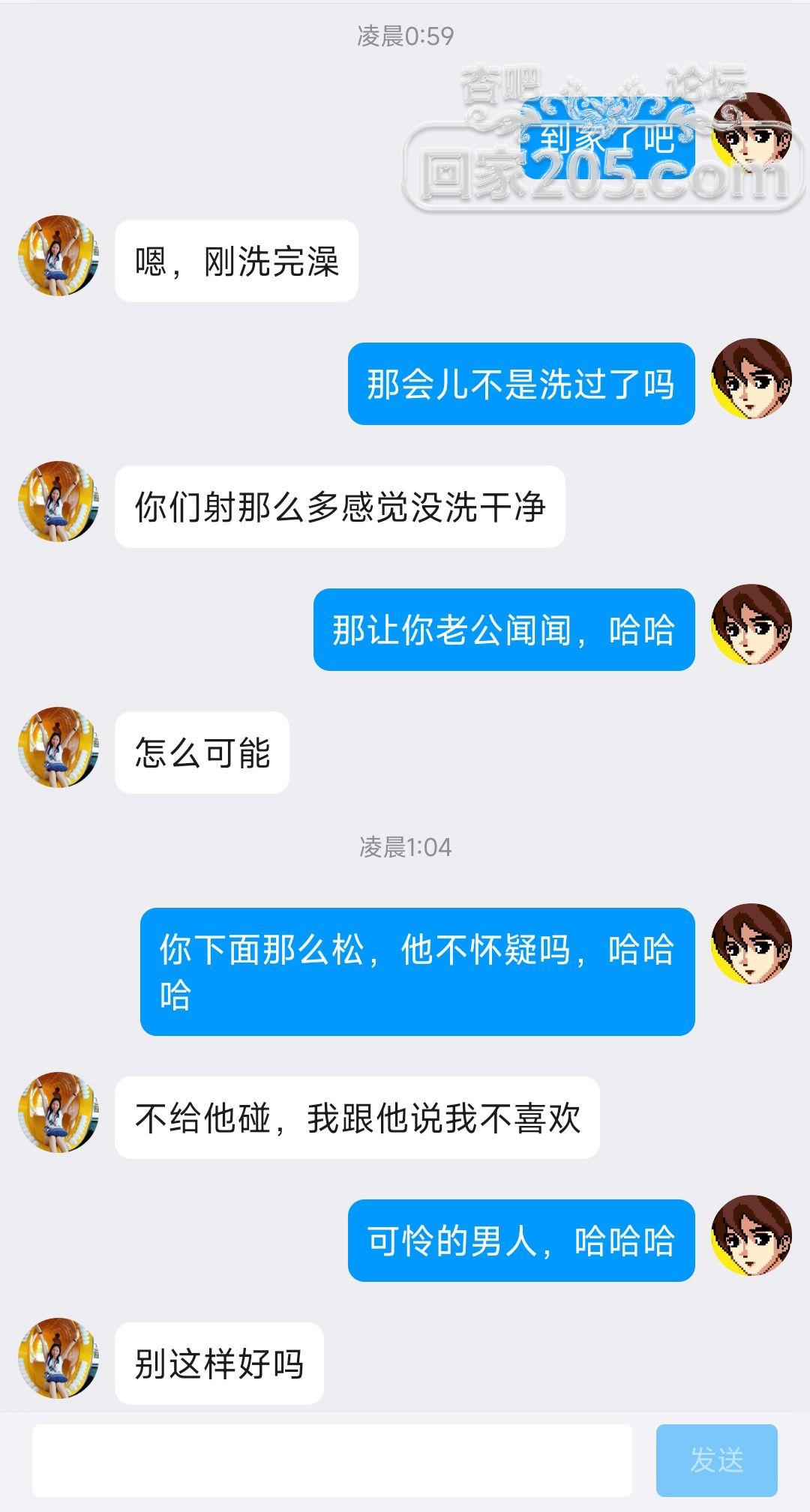Screen dimensions: 810x1512
Task: Tap the 发送 send button
Action: [716, 1460]
